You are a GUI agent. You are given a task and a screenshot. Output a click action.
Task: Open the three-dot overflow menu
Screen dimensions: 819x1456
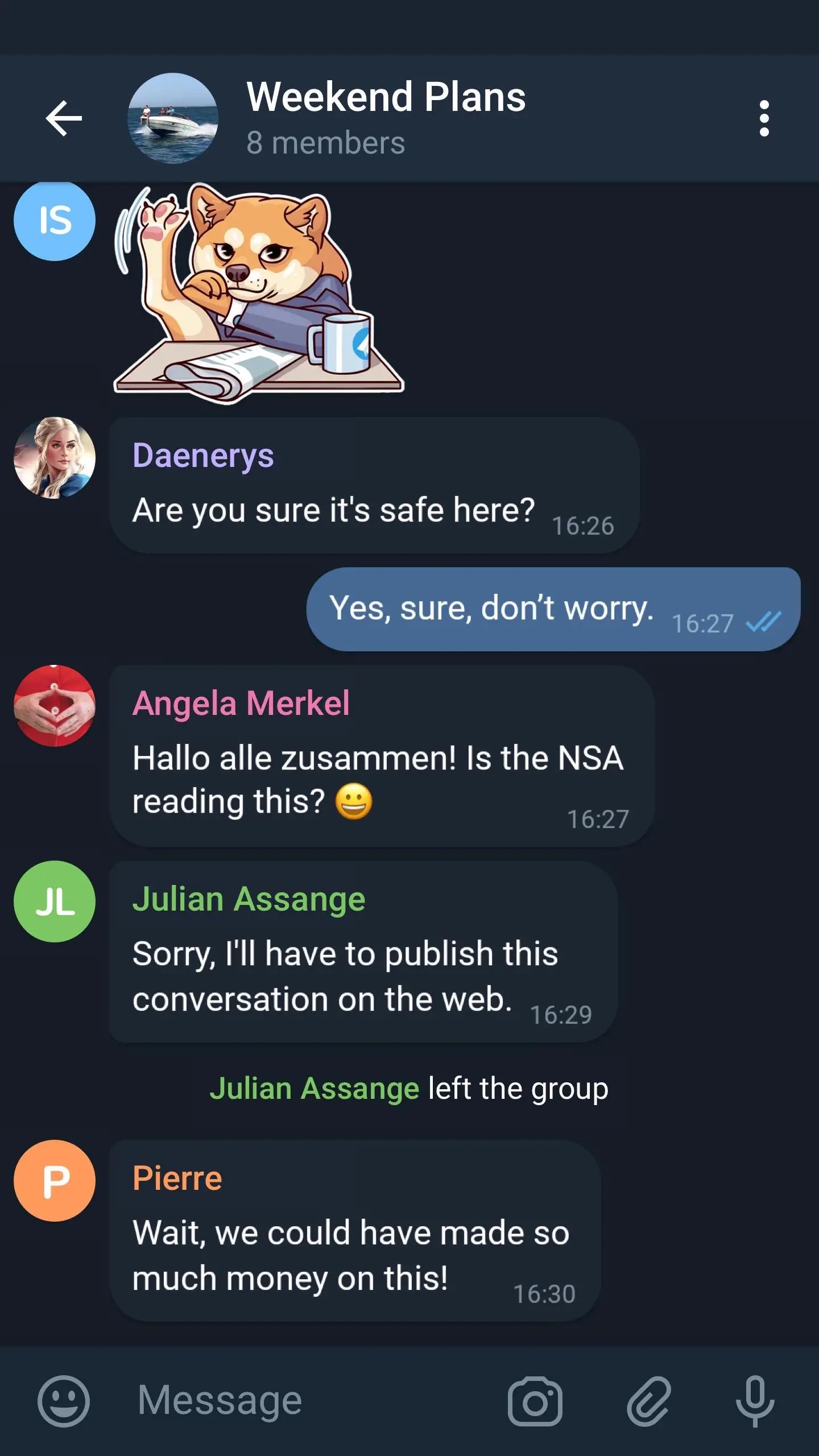[x=764, y=118]
